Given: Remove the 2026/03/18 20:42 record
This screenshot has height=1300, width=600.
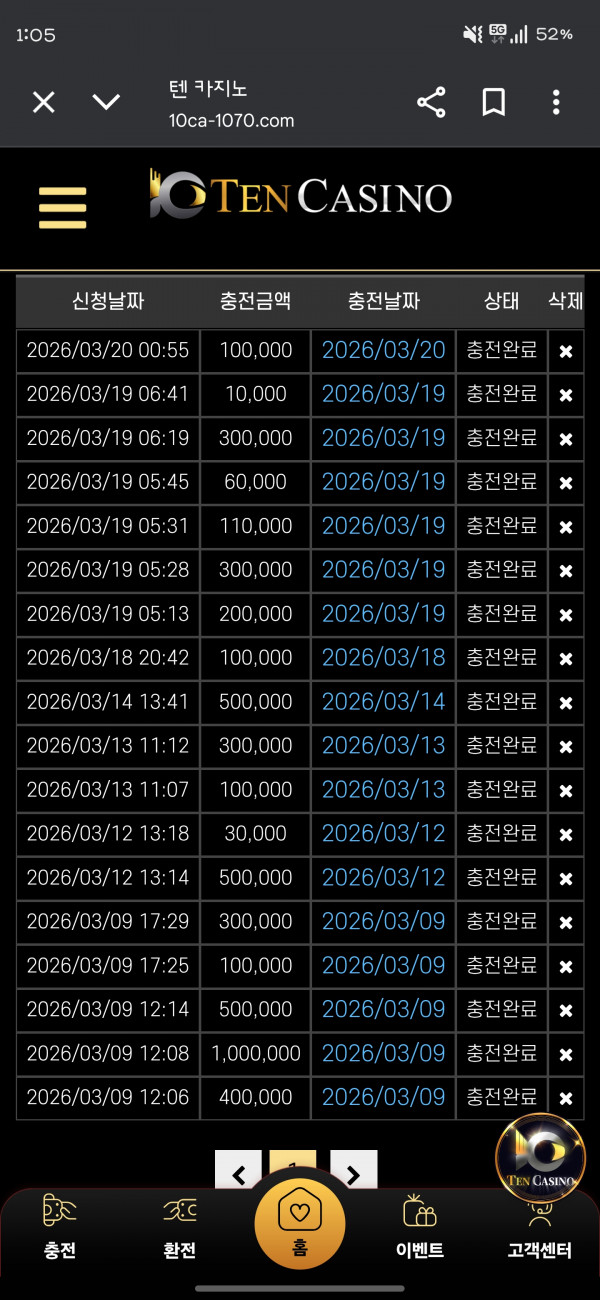Looking at the screenshot, I should tap(566, 659).
